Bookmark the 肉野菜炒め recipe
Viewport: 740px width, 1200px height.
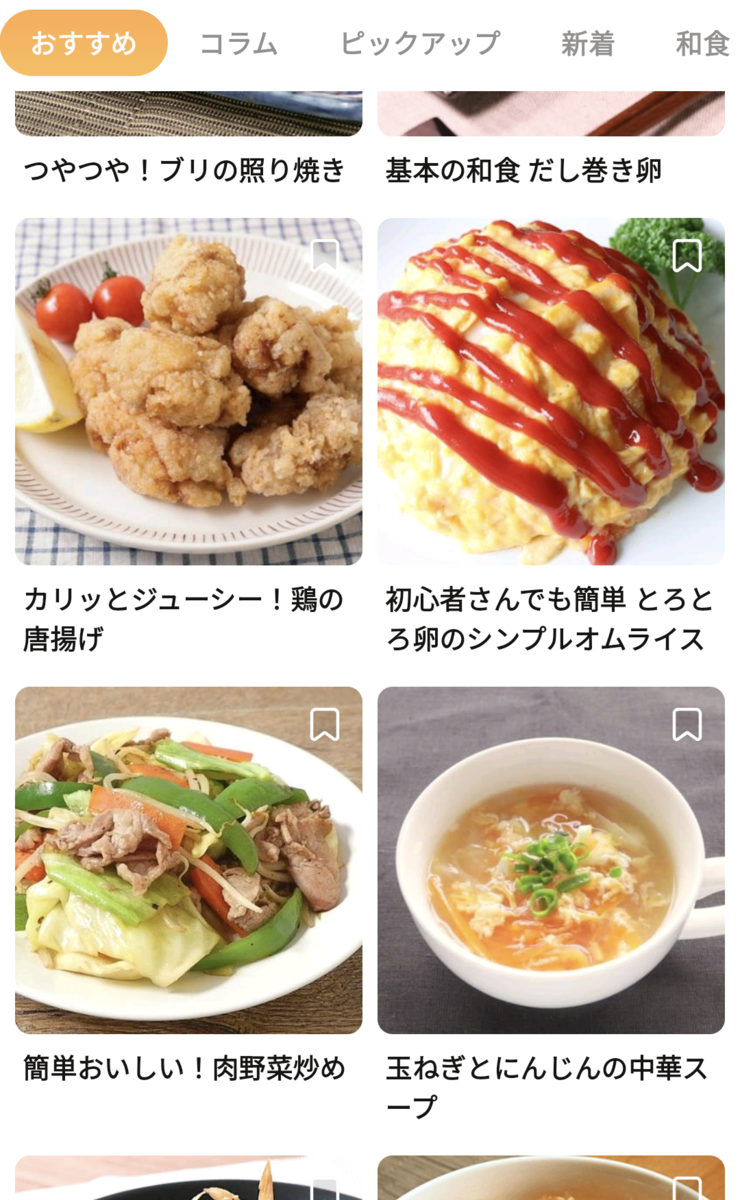click(324, 724)
